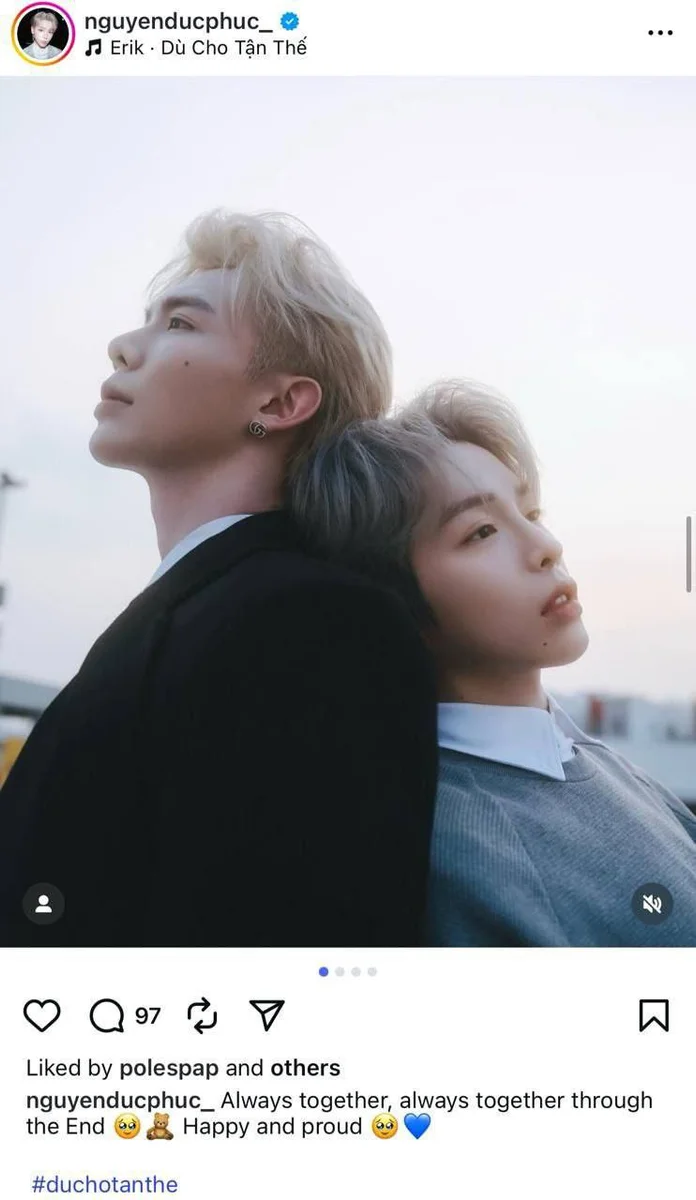Image resolution: width=696 pixels, height=1200 pixels.
Task: Show tagged people on the photo
Action: tap(43, 904)
